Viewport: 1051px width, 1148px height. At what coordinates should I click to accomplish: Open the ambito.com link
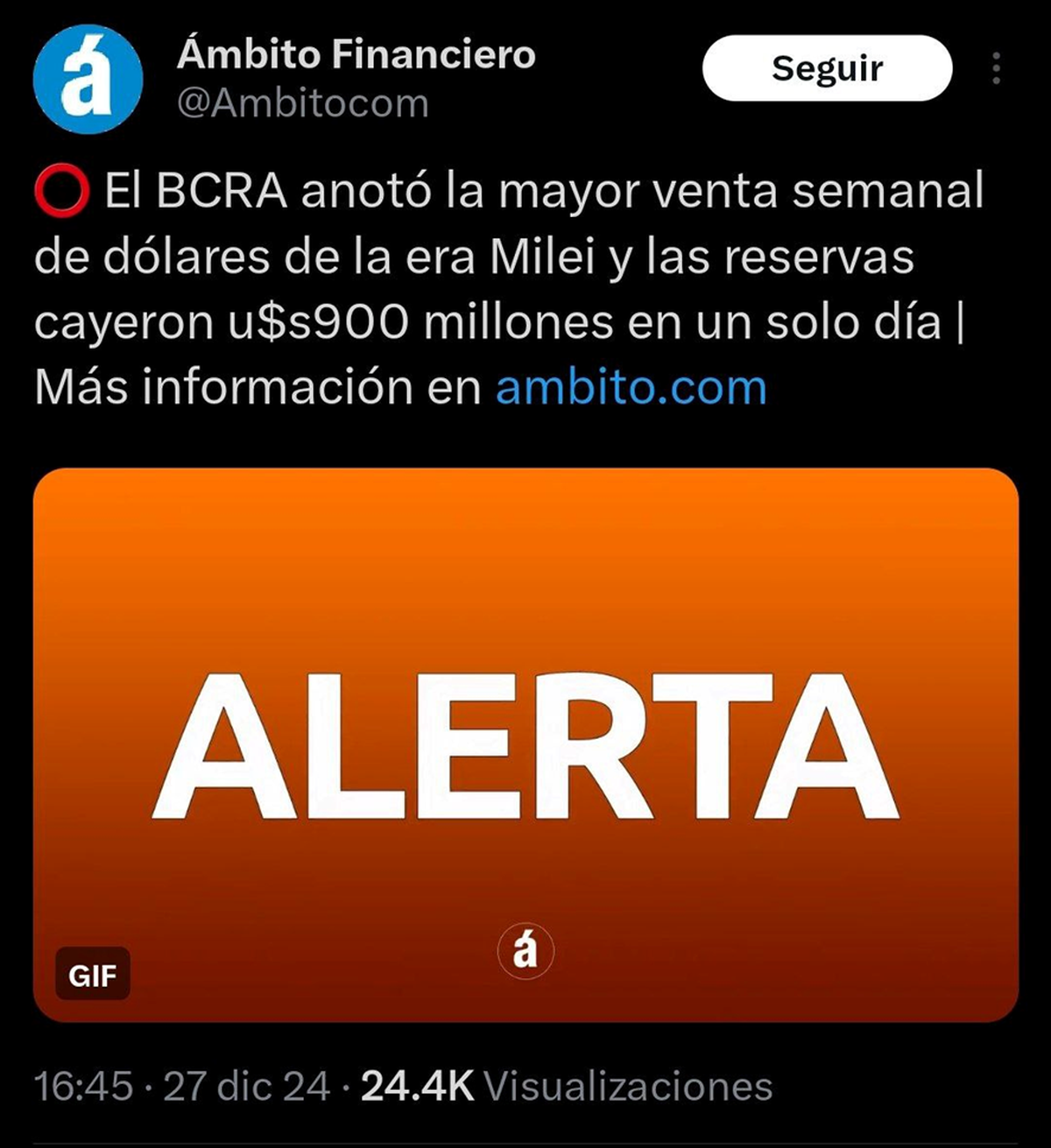pos(631,387)
